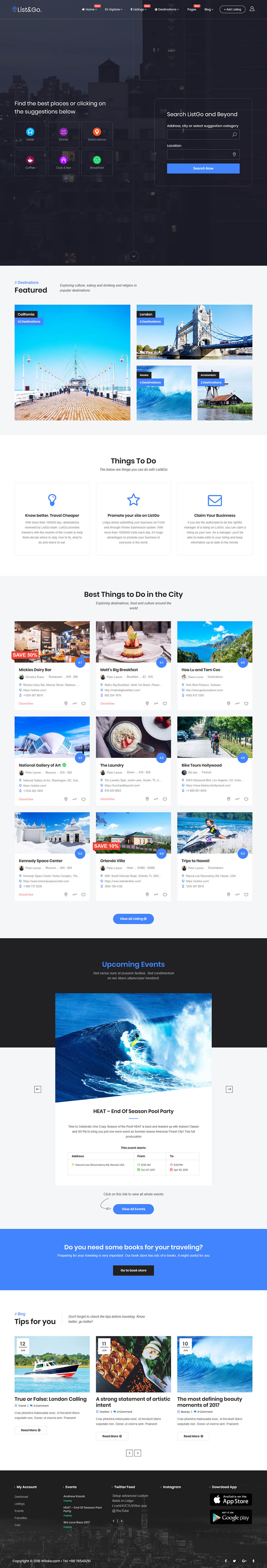Image resolution: width=267 pixels, height=1568 pixels.
Task: Read more on True or False: London Calling
Action: 30,1430
